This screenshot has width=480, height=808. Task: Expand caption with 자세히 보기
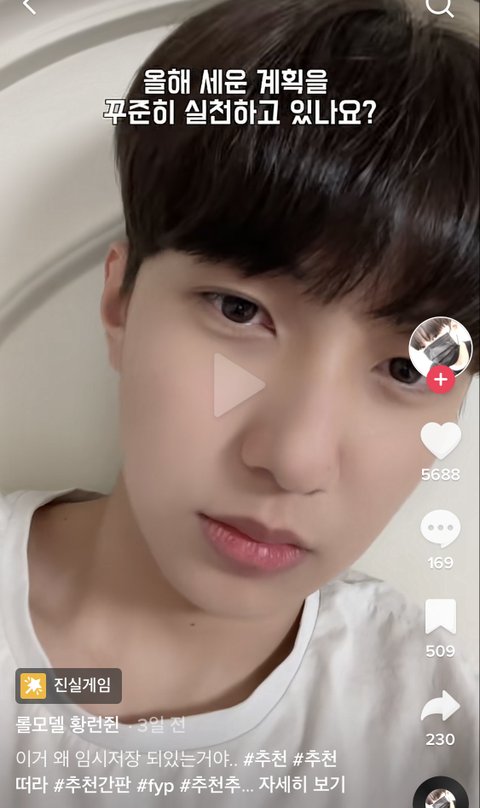[x=302, y=784]
